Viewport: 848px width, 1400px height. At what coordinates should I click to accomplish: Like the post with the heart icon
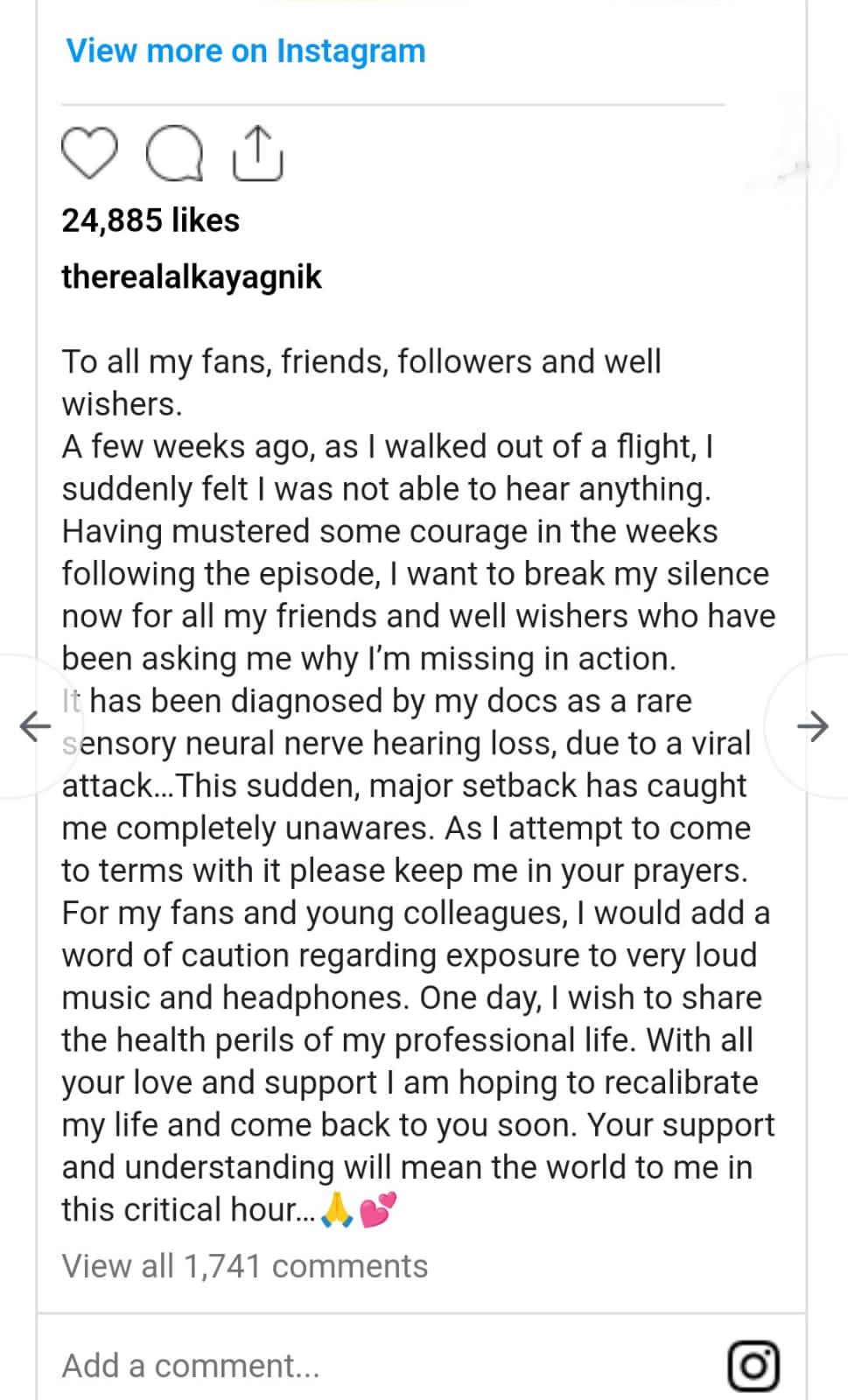coord(89,153)
